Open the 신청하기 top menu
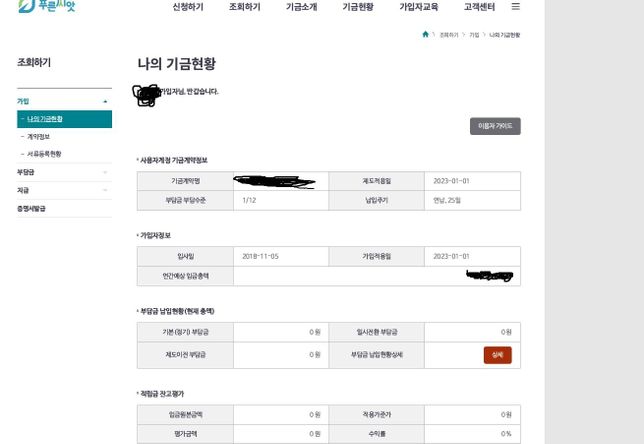The image size is (644, 444). pyautogui.click(x=188, y=6)
